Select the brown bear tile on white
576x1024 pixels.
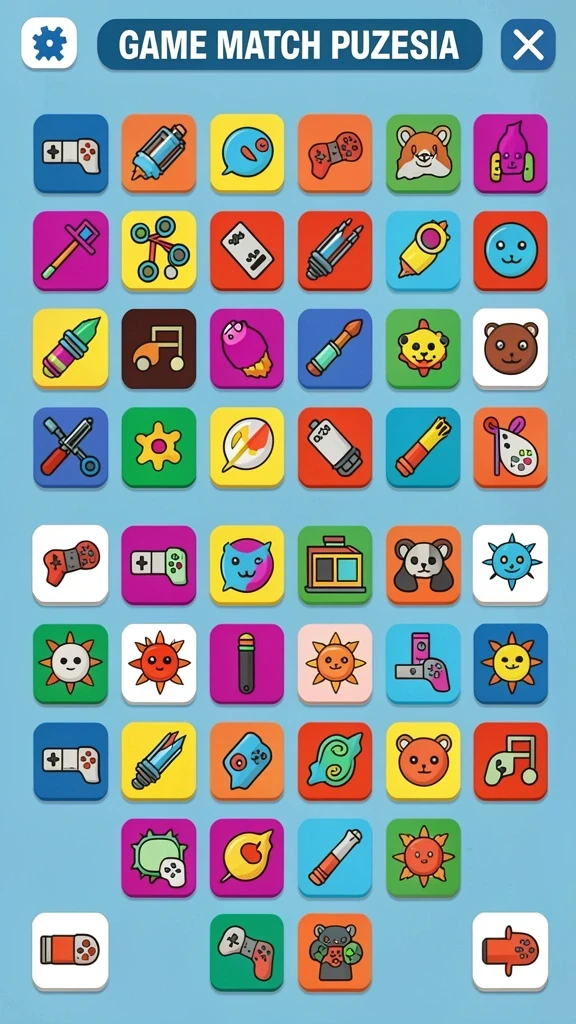510,348
